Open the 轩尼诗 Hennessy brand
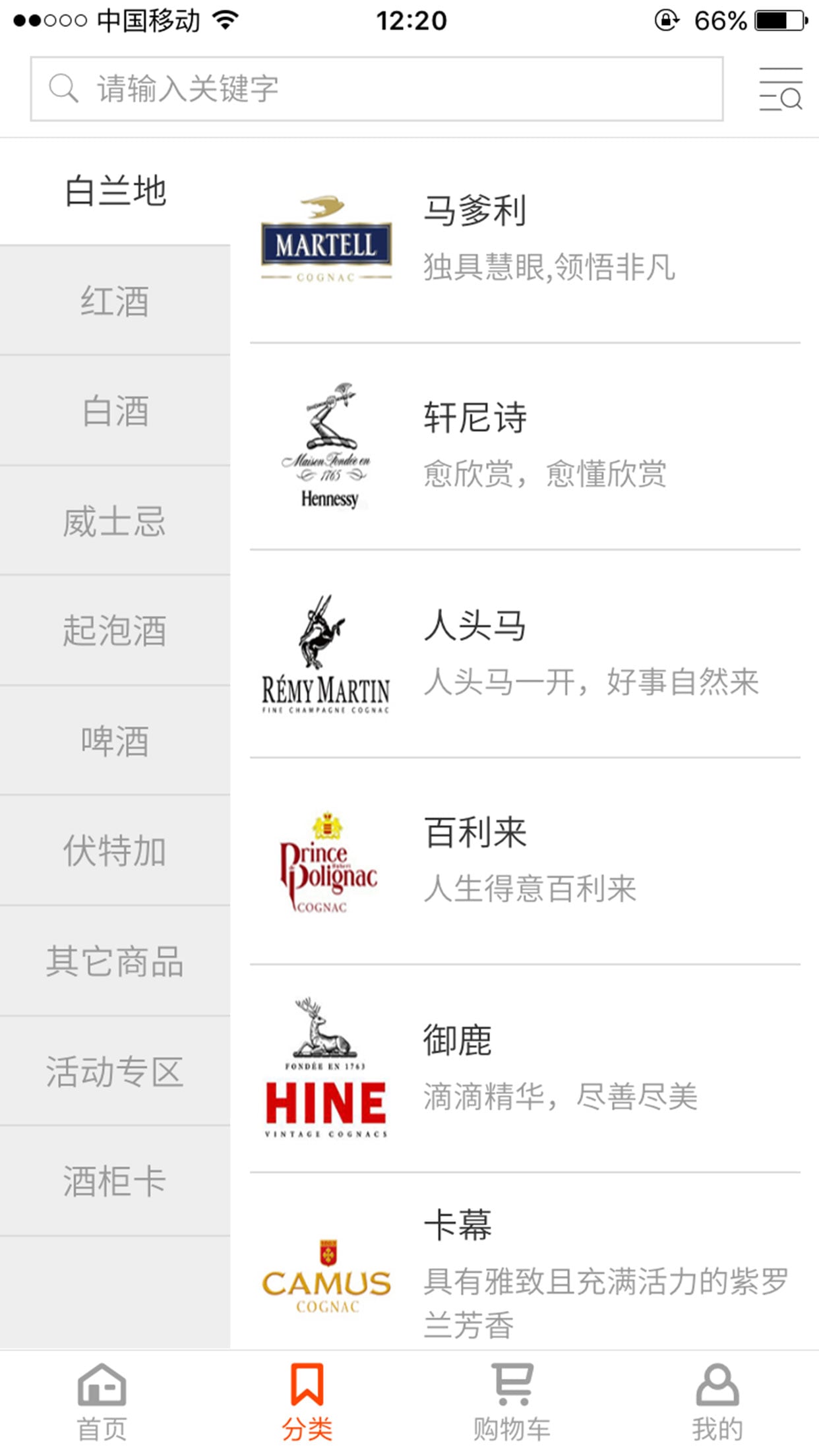Image resolution: width=819 pixels, height=1456 pixels. point(525,446)
